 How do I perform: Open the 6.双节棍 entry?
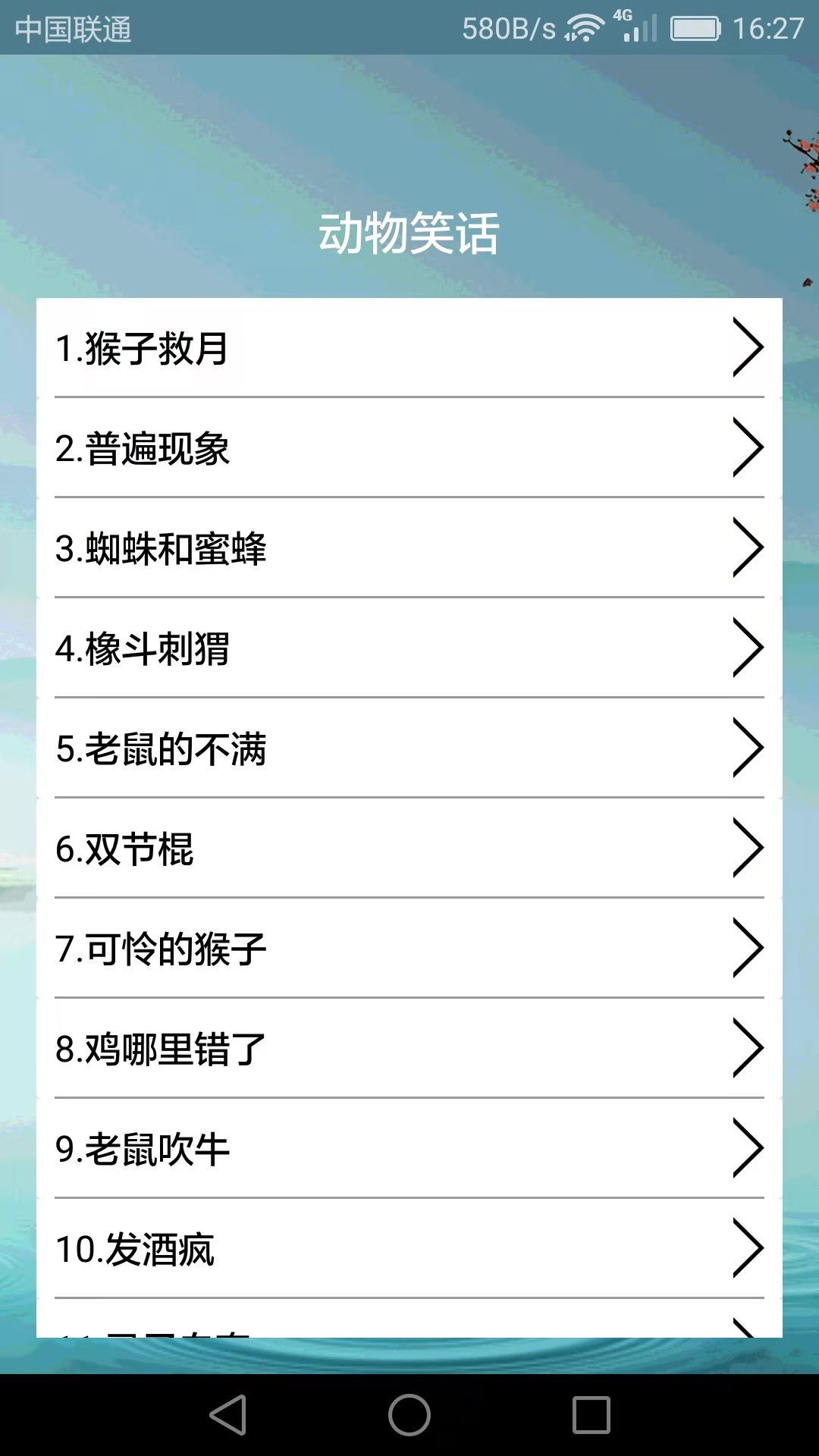click(409, 849)
